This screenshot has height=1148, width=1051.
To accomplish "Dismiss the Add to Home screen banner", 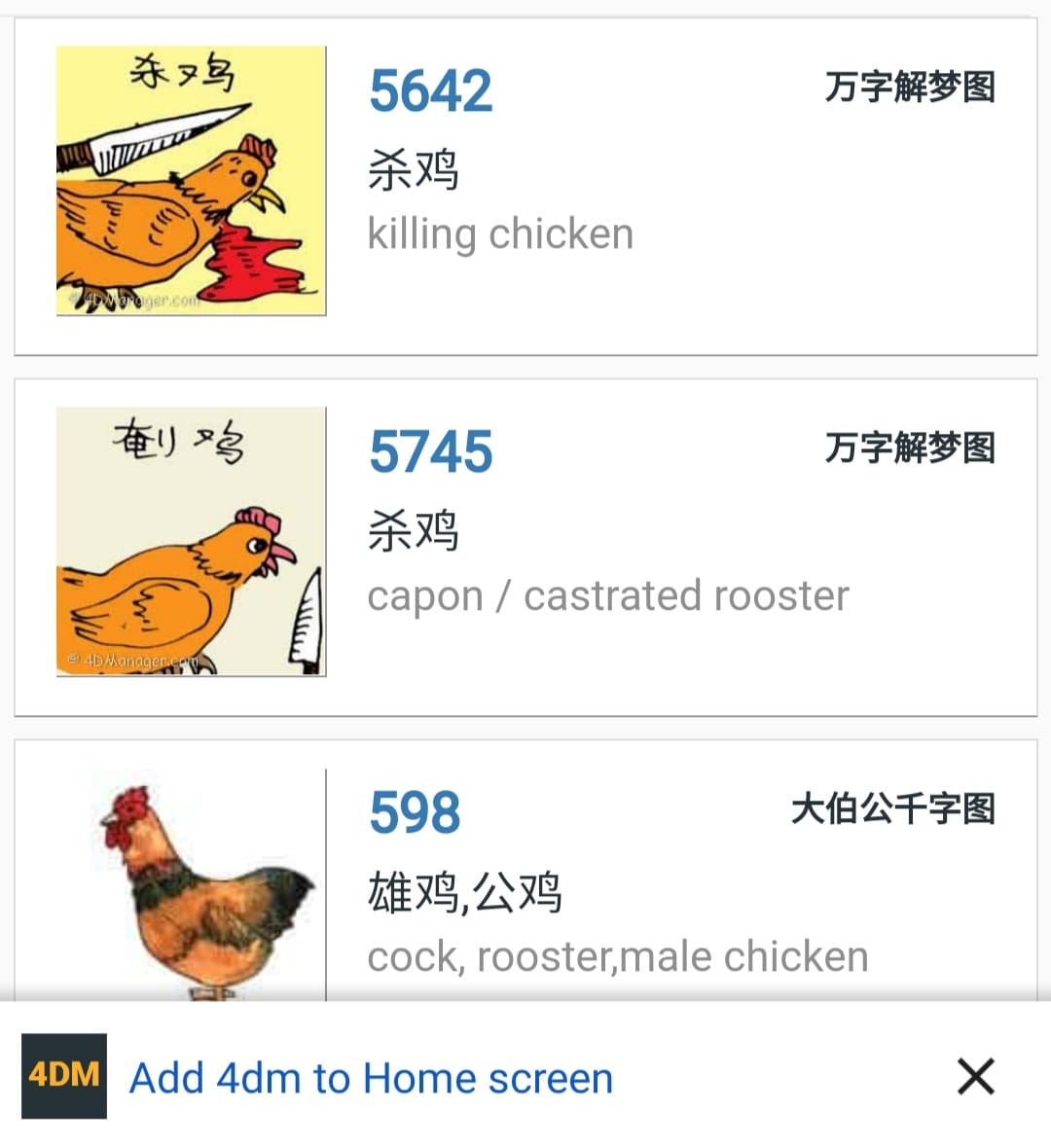I will point(975,1077).
